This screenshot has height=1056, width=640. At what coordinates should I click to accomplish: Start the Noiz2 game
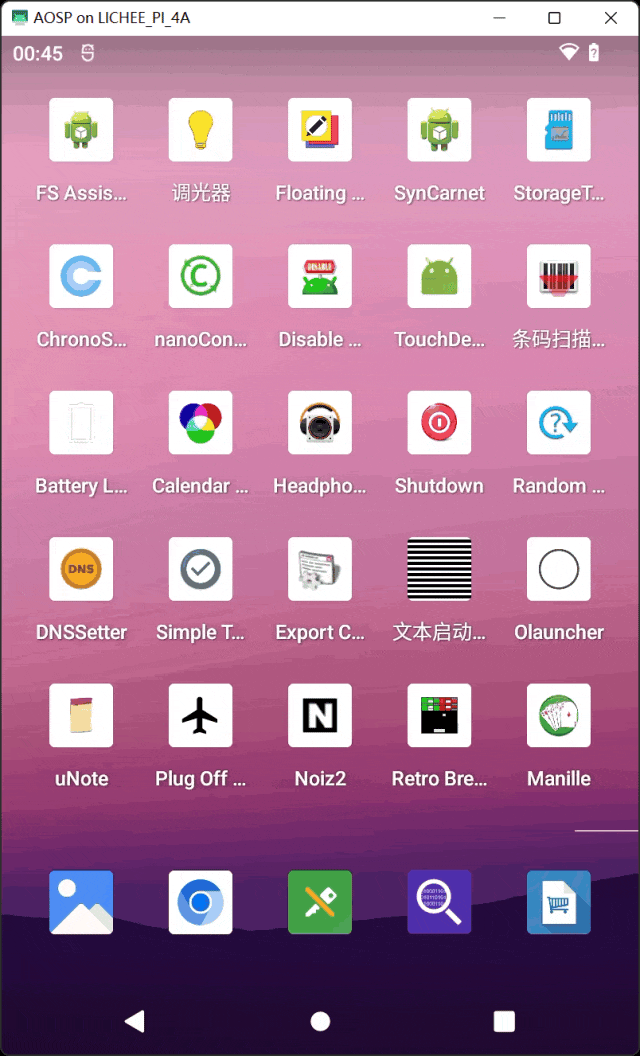pyautogui.click(x=319, y=715)
